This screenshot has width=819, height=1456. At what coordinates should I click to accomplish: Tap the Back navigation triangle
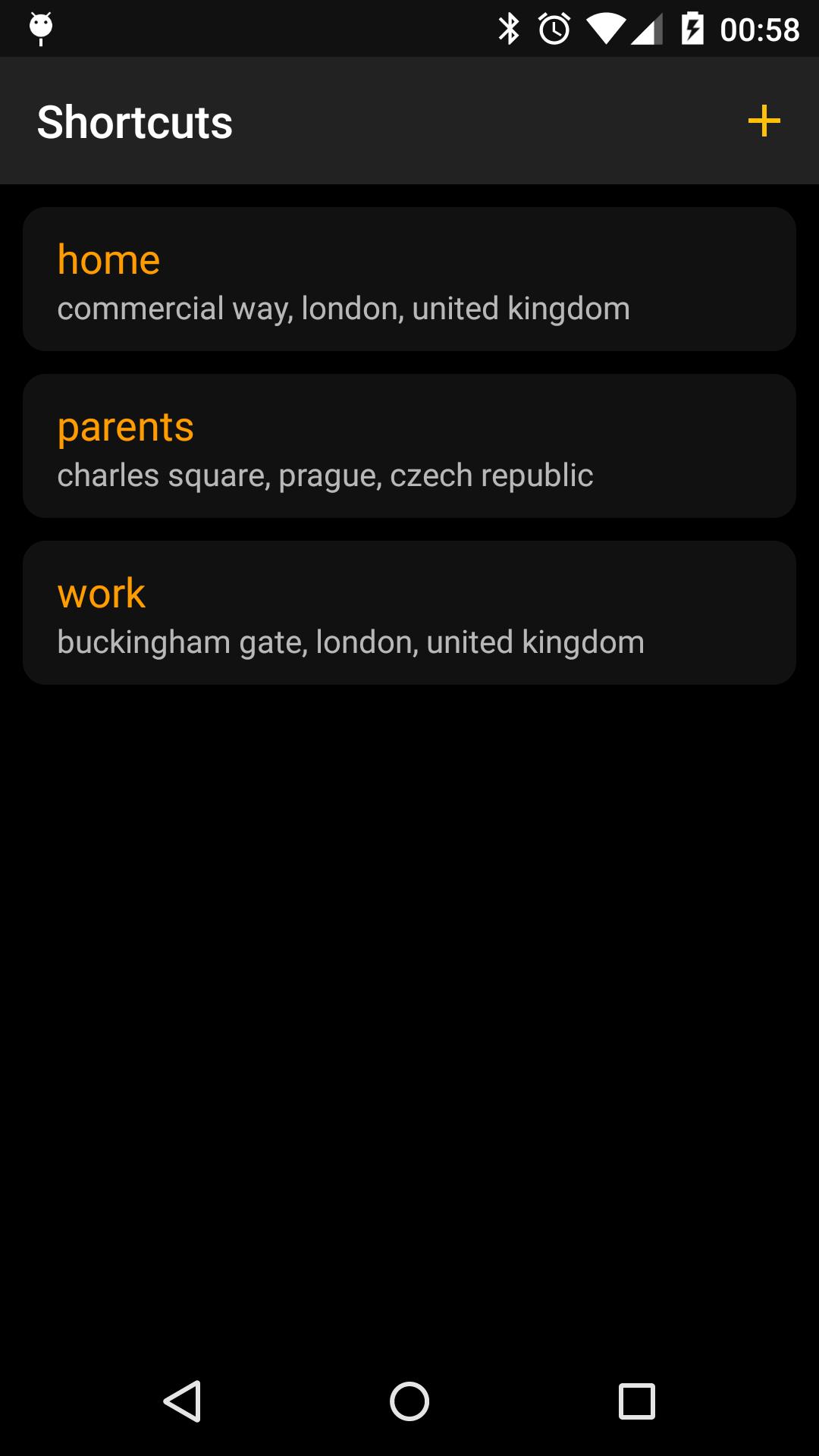pyautogui.click(x=183, y=1400)
